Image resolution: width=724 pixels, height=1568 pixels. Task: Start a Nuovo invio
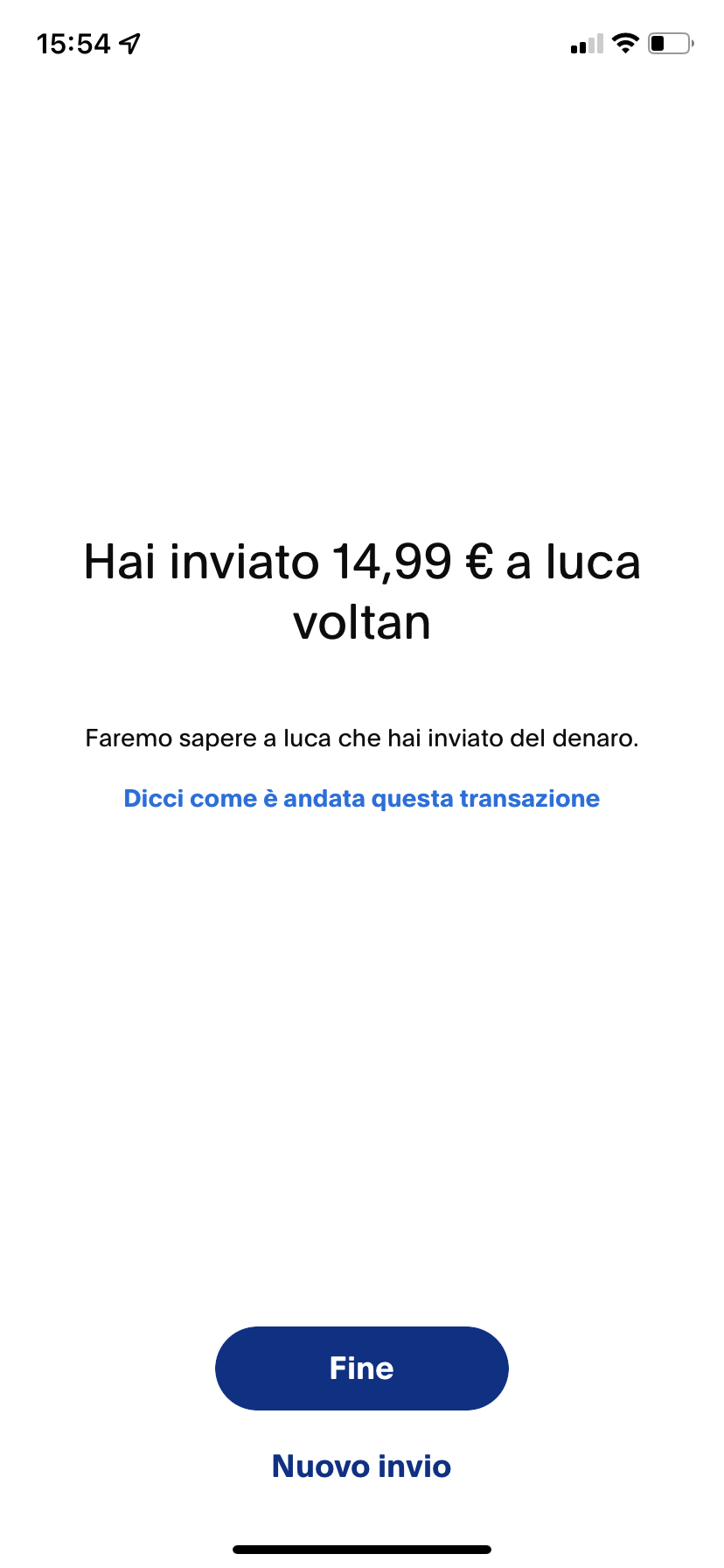pyautogui.click(x=361, y=1466)
